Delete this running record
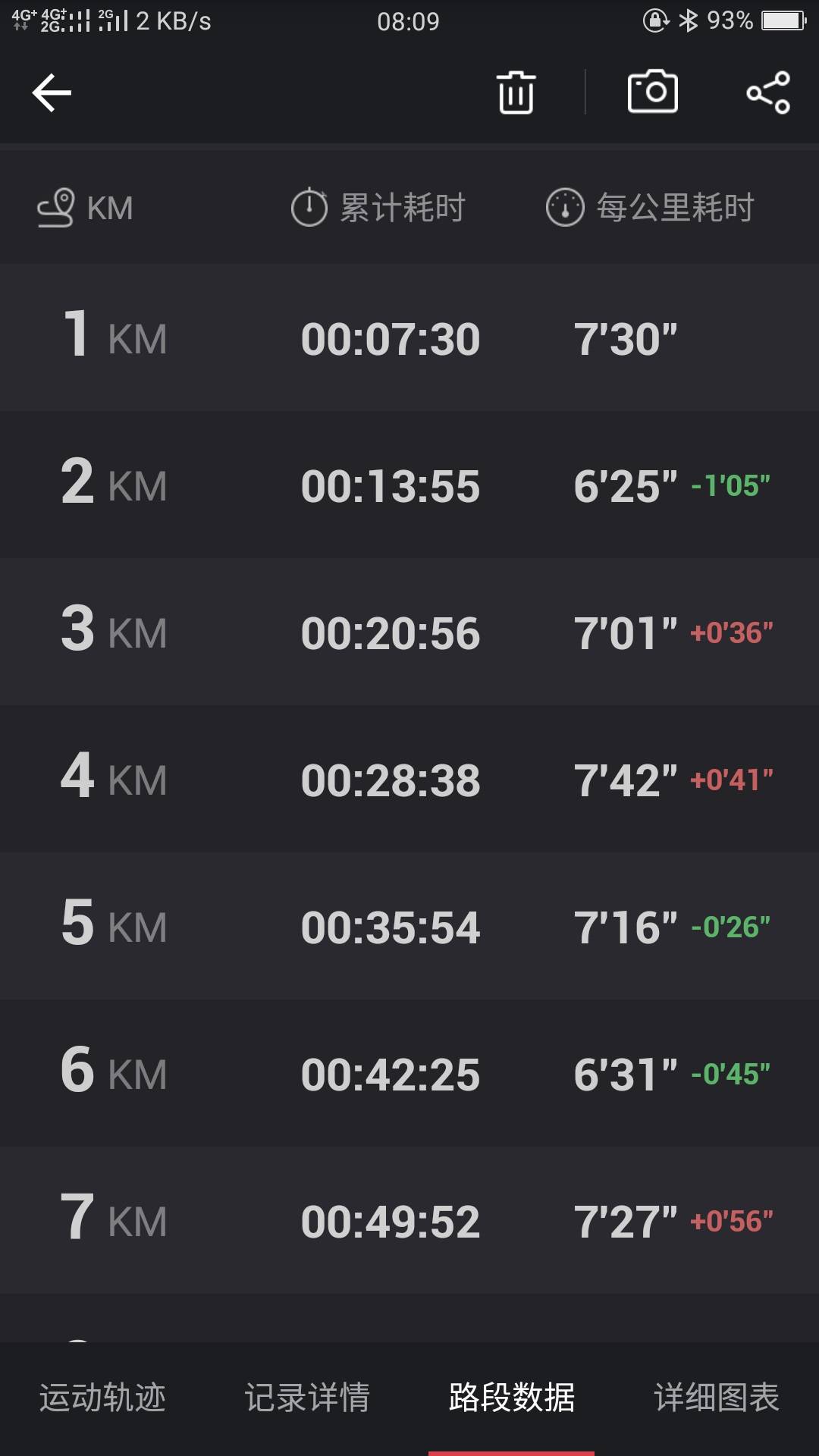Viewport: 819px width, 1456px height. click(516, 93)
